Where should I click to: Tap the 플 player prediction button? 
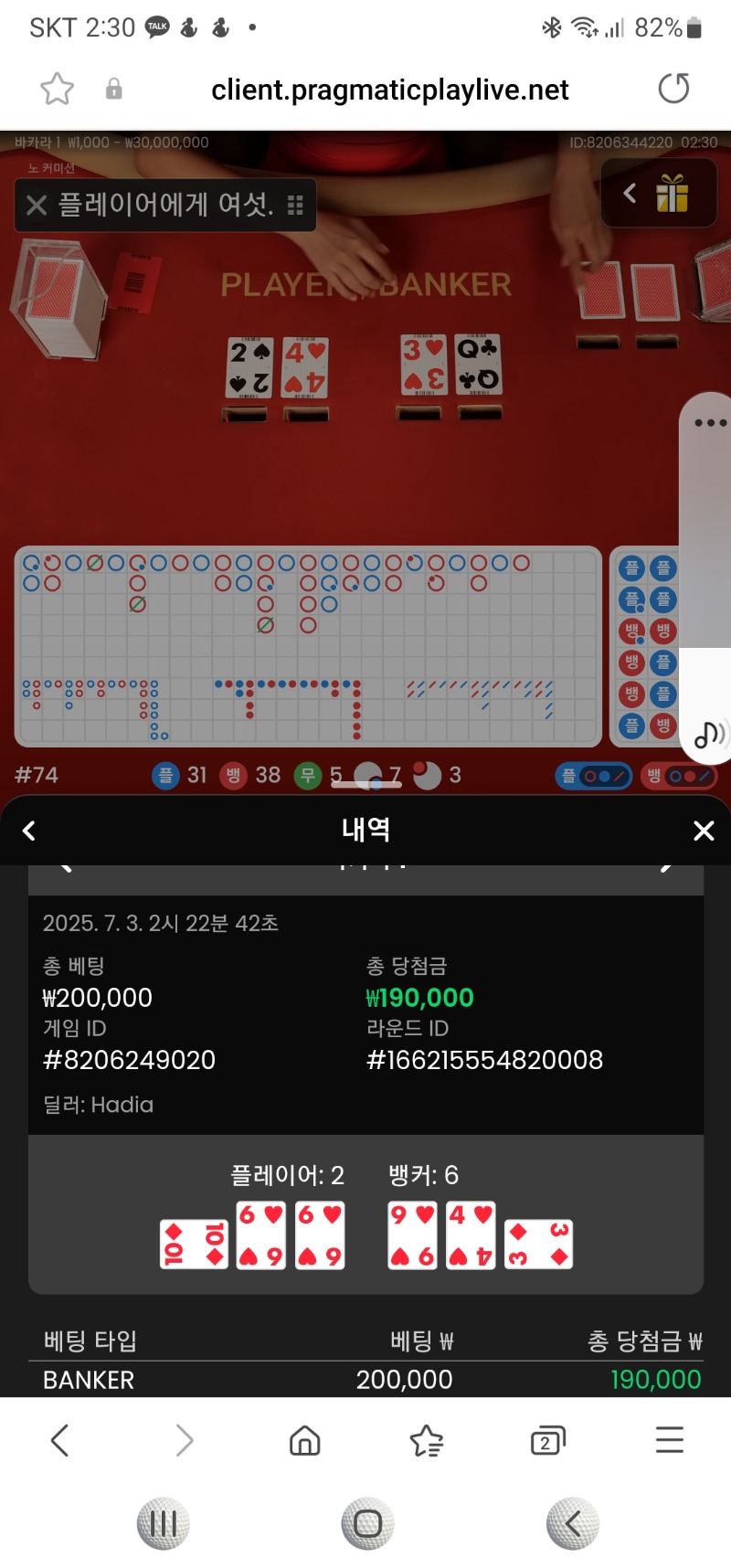tap(594, 776)
